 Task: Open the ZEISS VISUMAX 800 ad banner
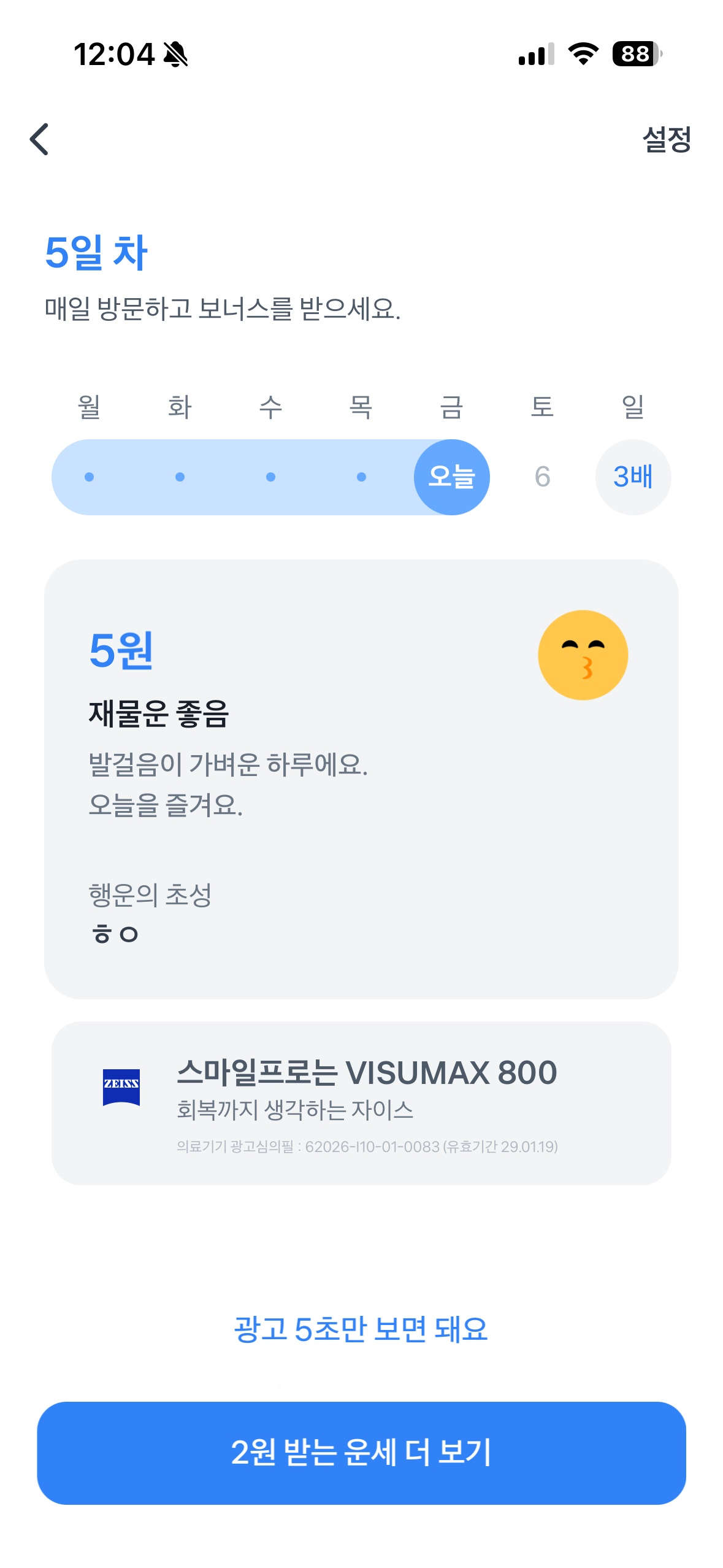[x=361, y=1102]
